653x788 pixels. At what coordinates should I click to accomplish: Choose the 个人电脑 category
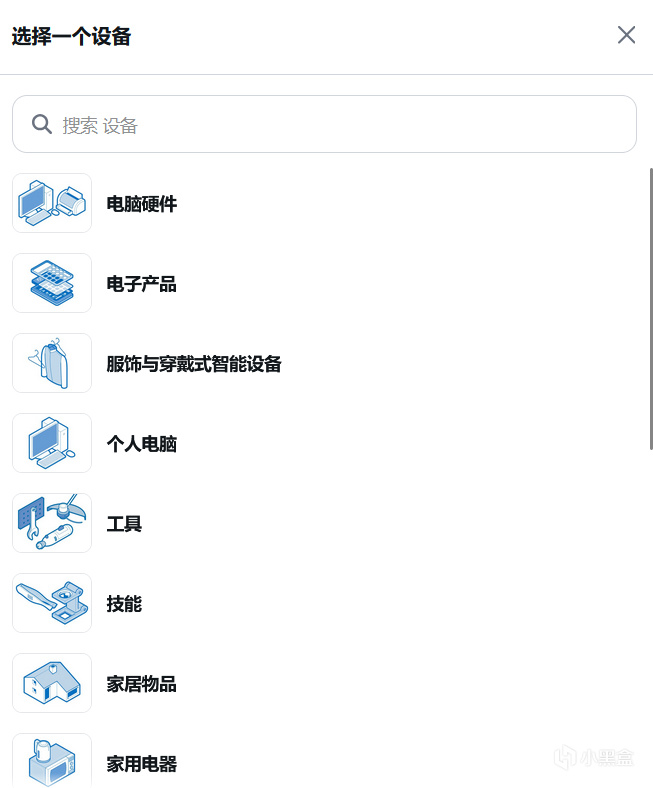142,444
